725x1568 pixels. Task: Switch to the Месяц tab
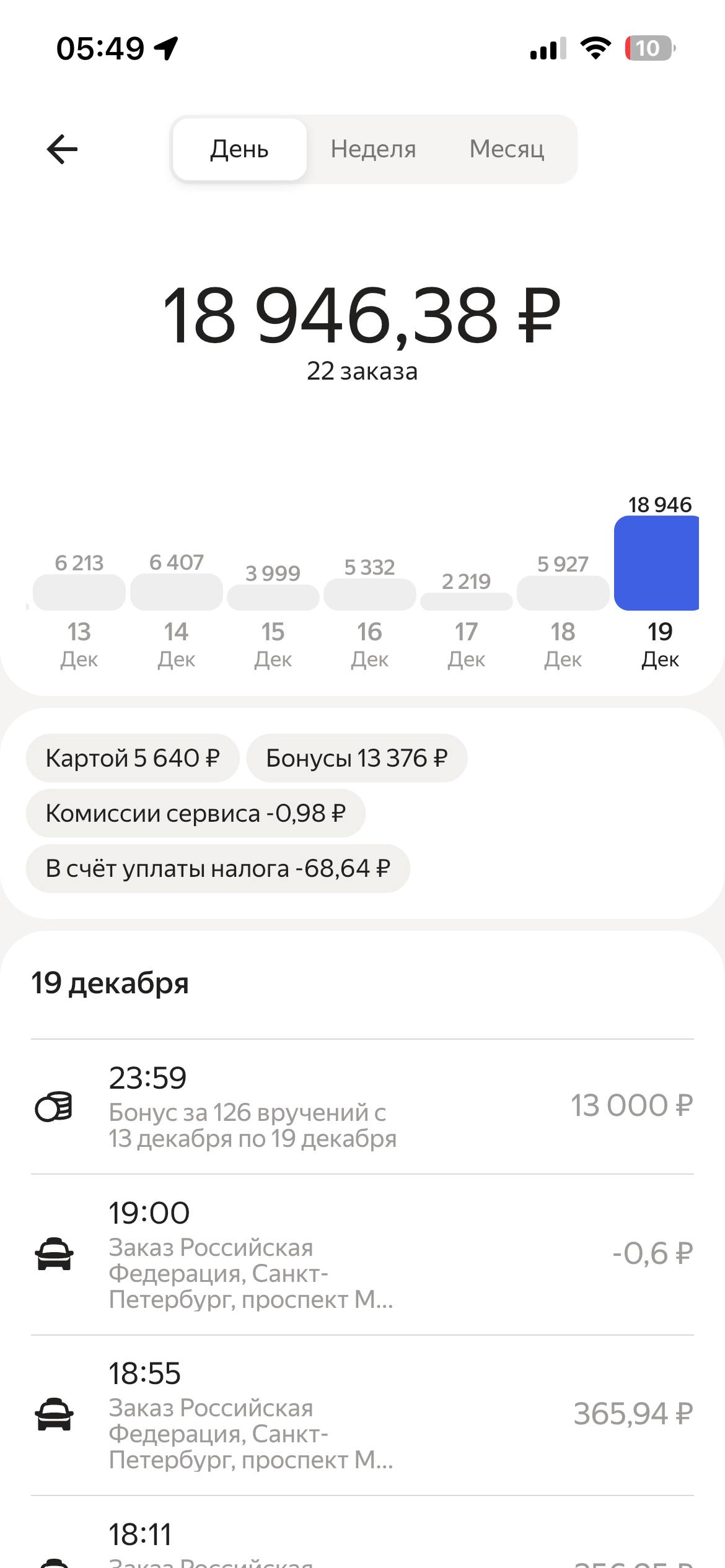(x=507, y=149)
